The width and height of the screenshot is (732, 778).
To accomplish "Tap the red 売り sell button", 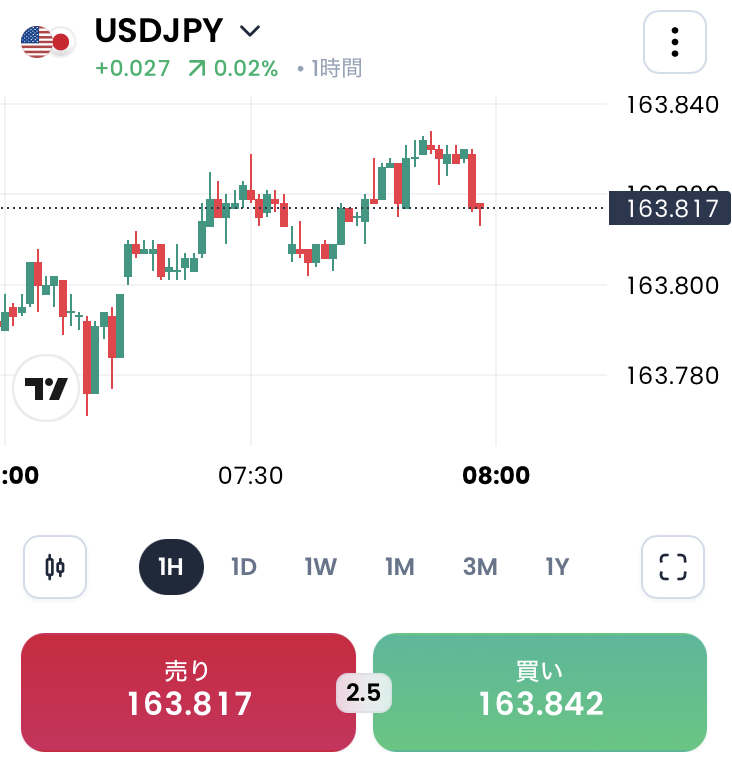I will click(189, 692).
